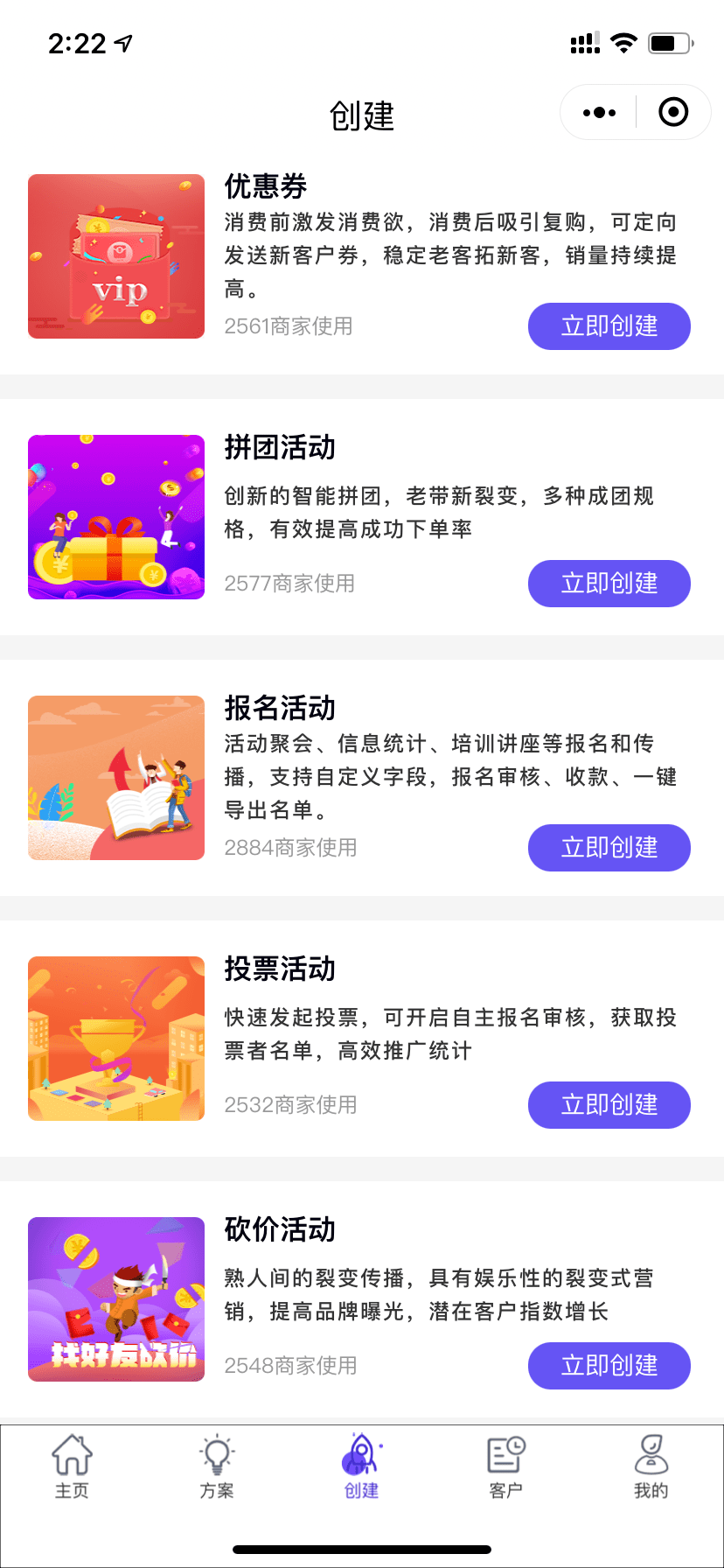This screenshot has width=724, height=1568.
Task: Tap 立即创建 for 报名活动
Action: (609, 847)
